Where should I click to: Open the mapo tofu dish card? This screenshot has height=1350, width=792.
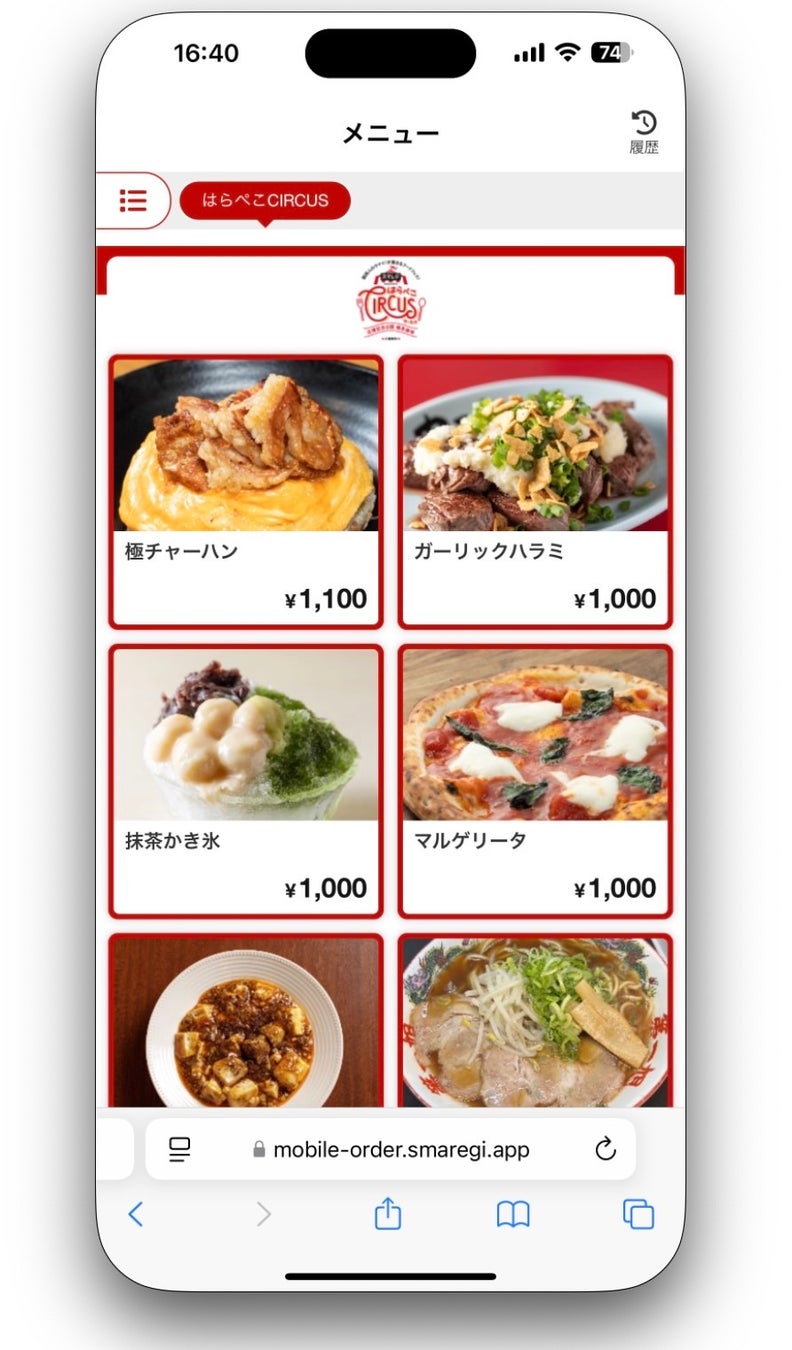[246, 1025]
